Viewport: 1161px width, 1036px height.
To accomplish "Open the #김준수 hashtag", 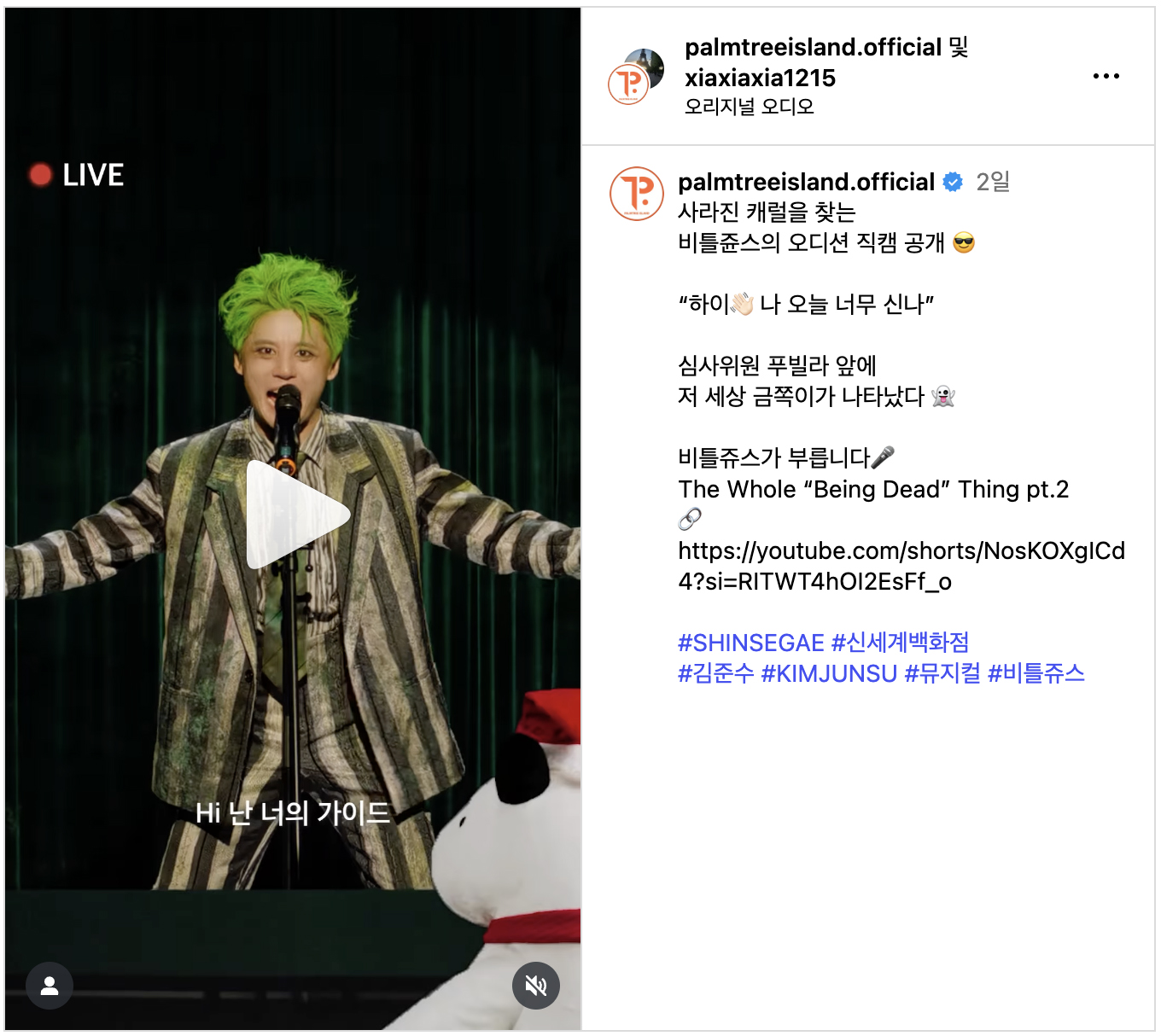I will click(715, 673).
